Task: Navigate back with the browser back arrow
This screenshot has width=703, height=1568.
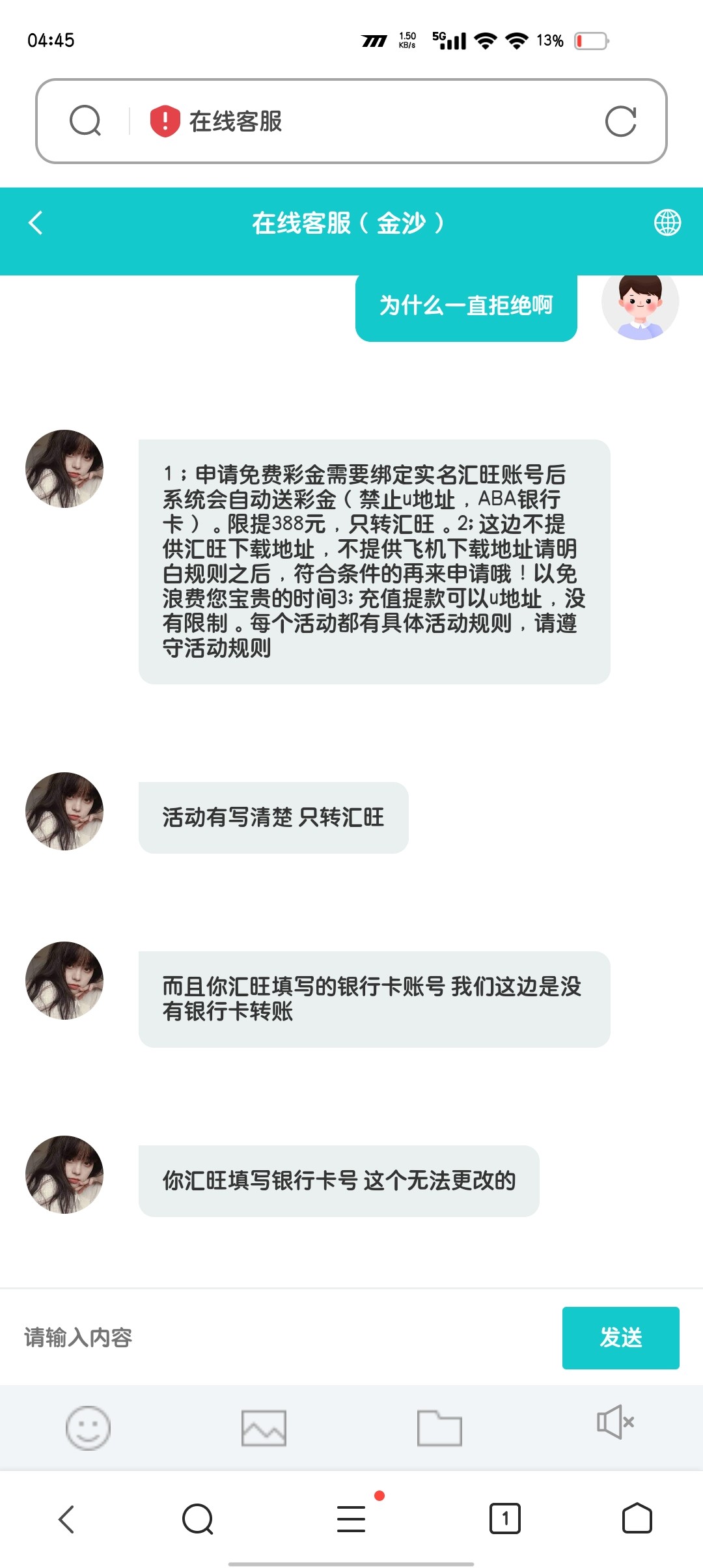Action: (x=66, y=1519)
